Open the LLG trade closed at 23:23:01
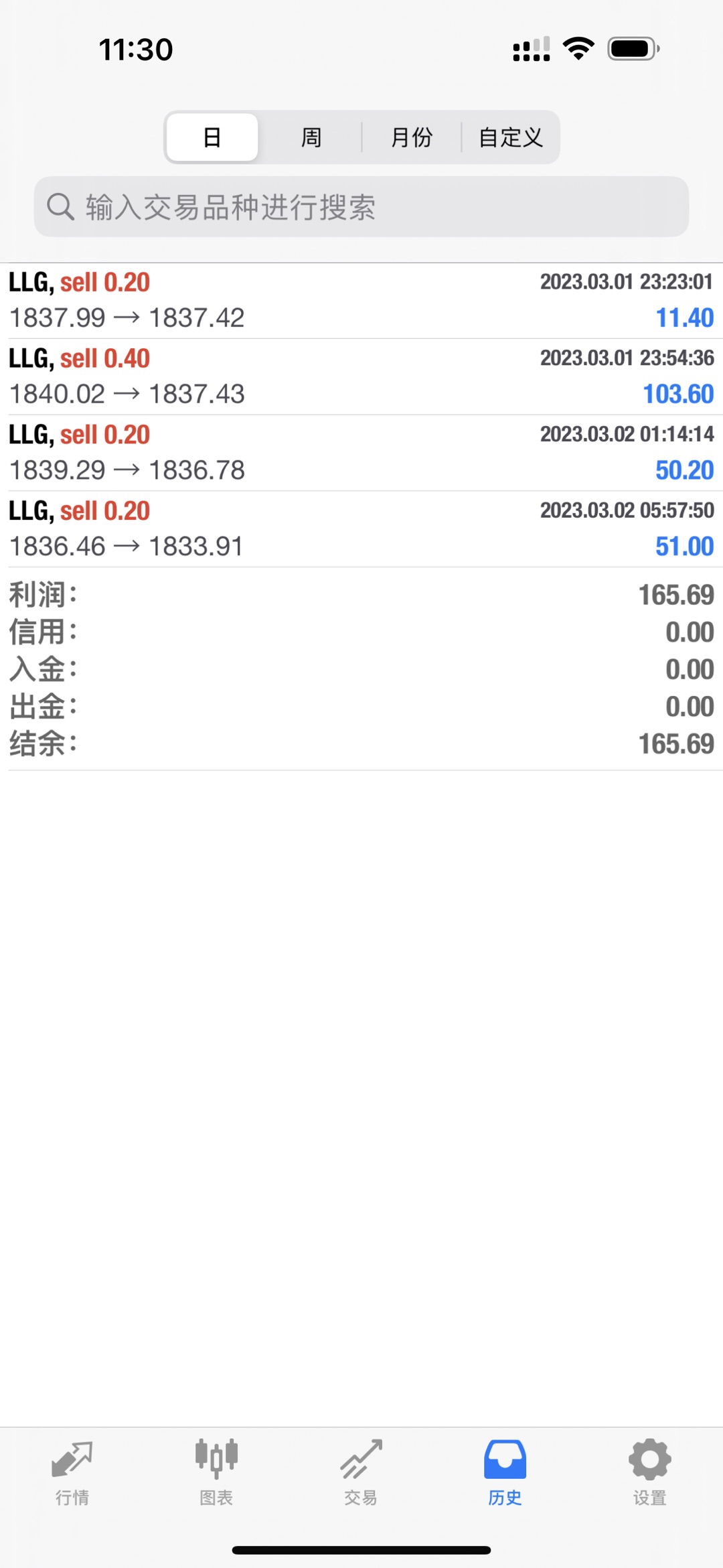723x1568 pixels. point(361,300)
